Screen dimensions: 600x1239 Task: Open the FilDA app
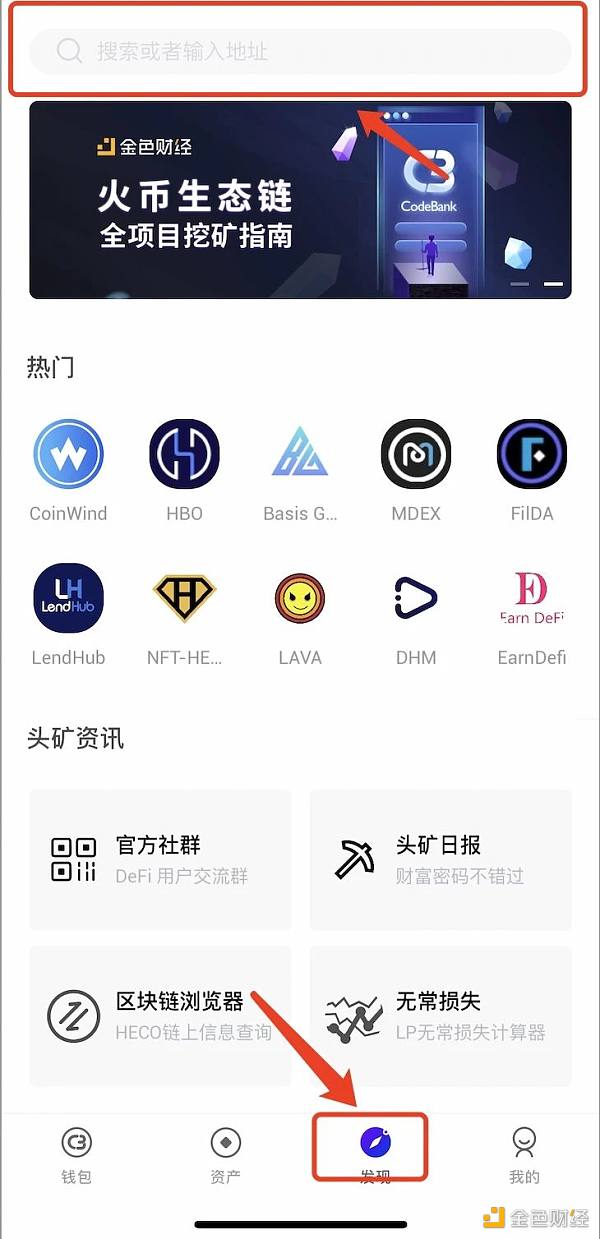pyautogui.click(x=531, y=454)
